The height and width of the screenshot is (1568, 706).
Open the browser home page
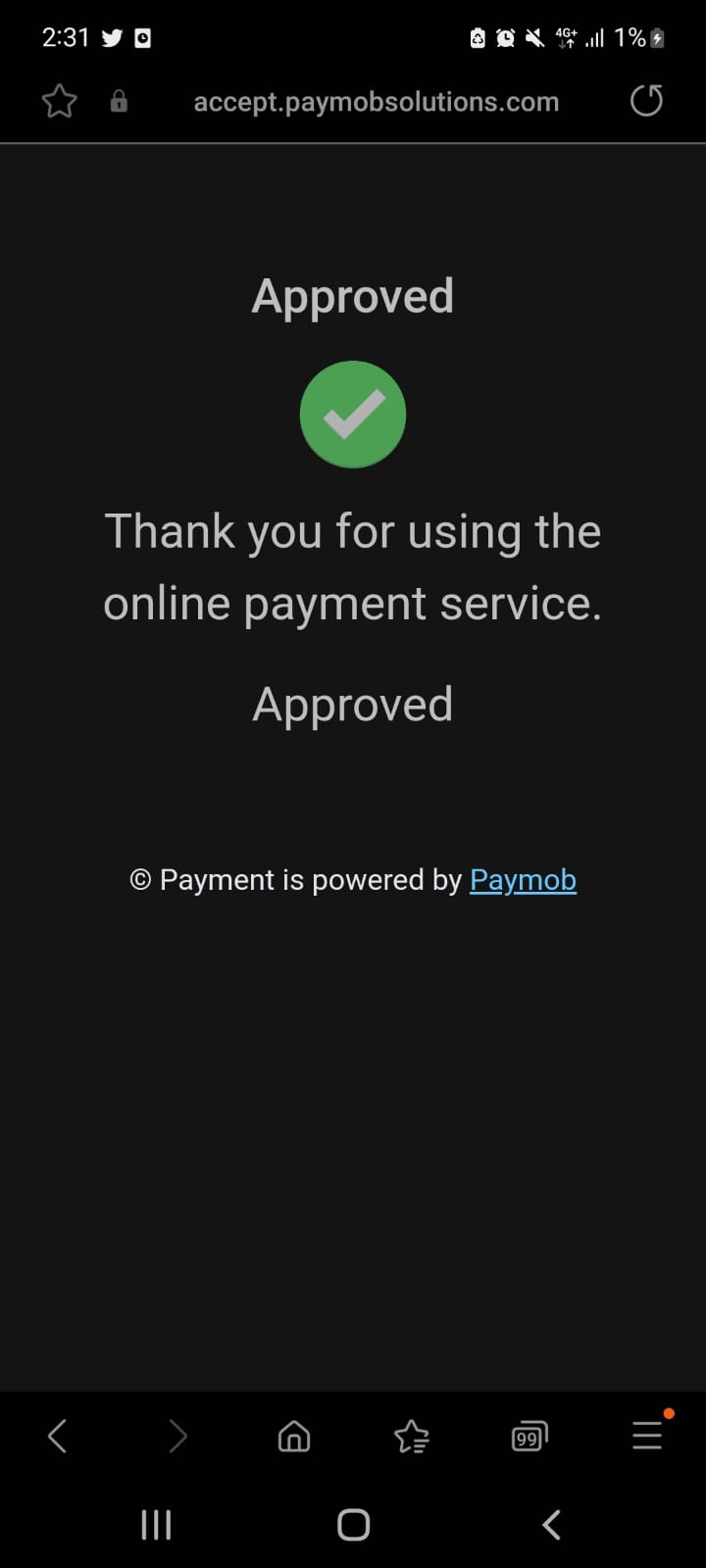[294, 1437]
